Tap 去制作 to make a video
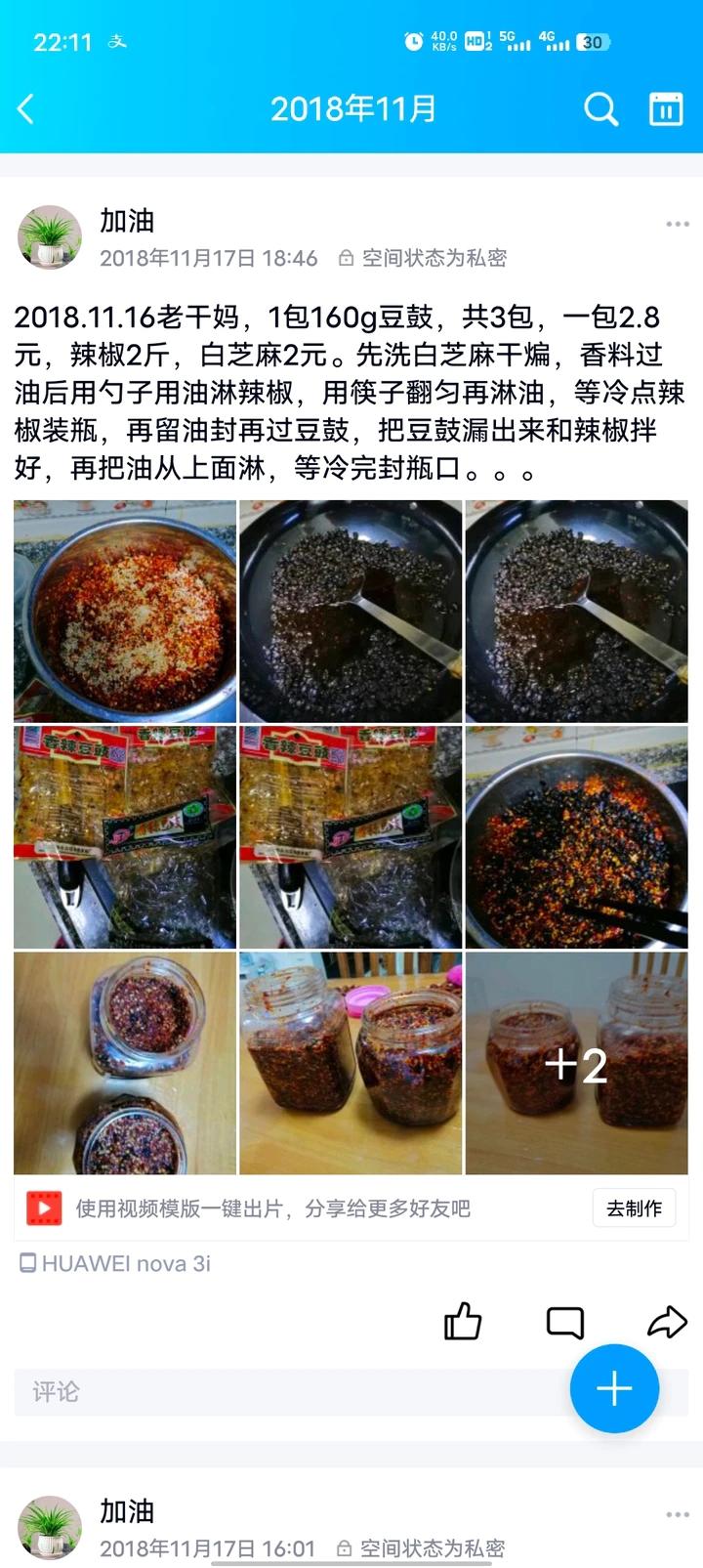703x1568 pixels. (x=634, y=1208)
